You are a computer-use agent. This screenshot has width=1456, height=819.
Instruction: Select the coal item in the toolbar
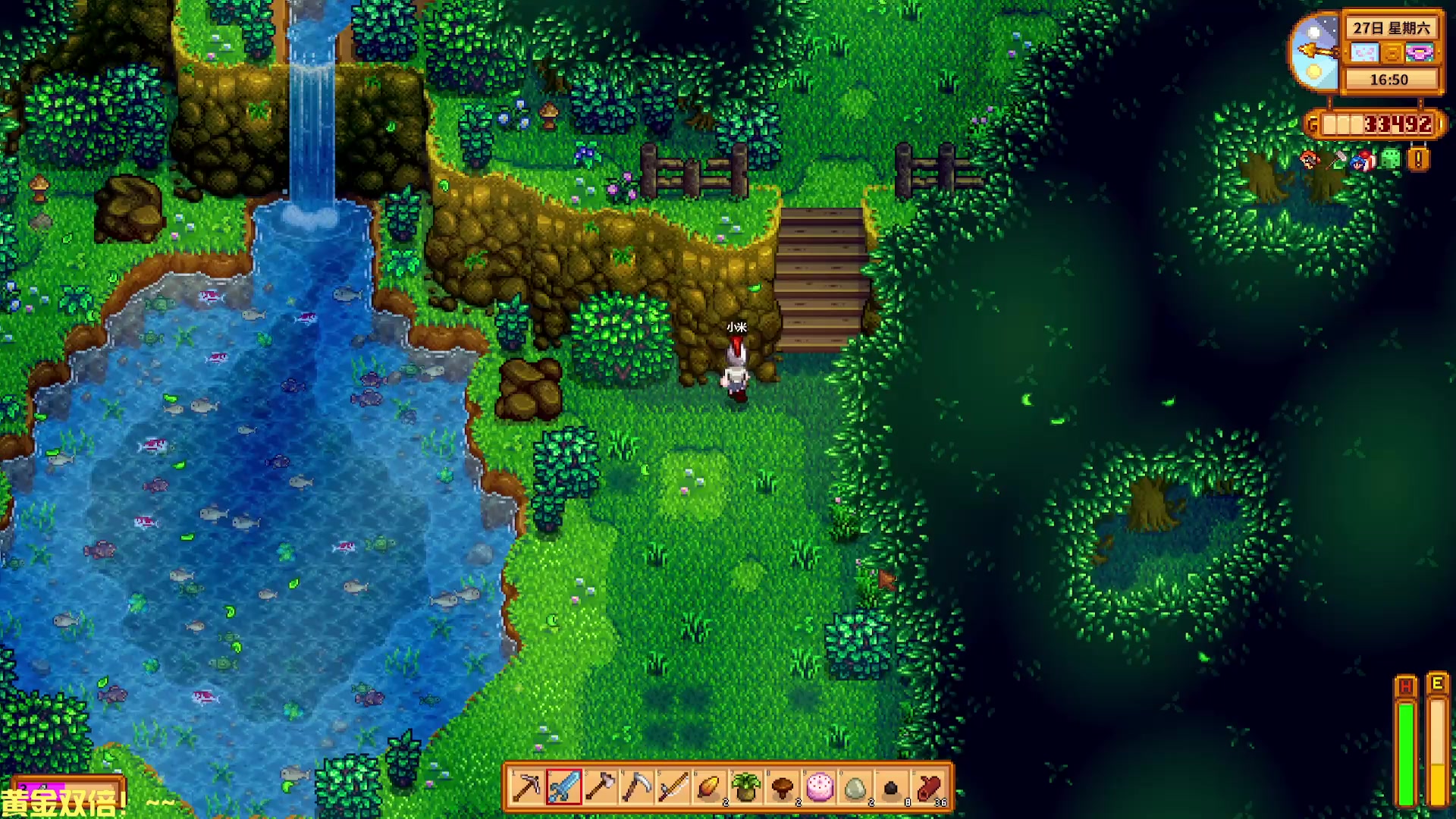[892, 787]
